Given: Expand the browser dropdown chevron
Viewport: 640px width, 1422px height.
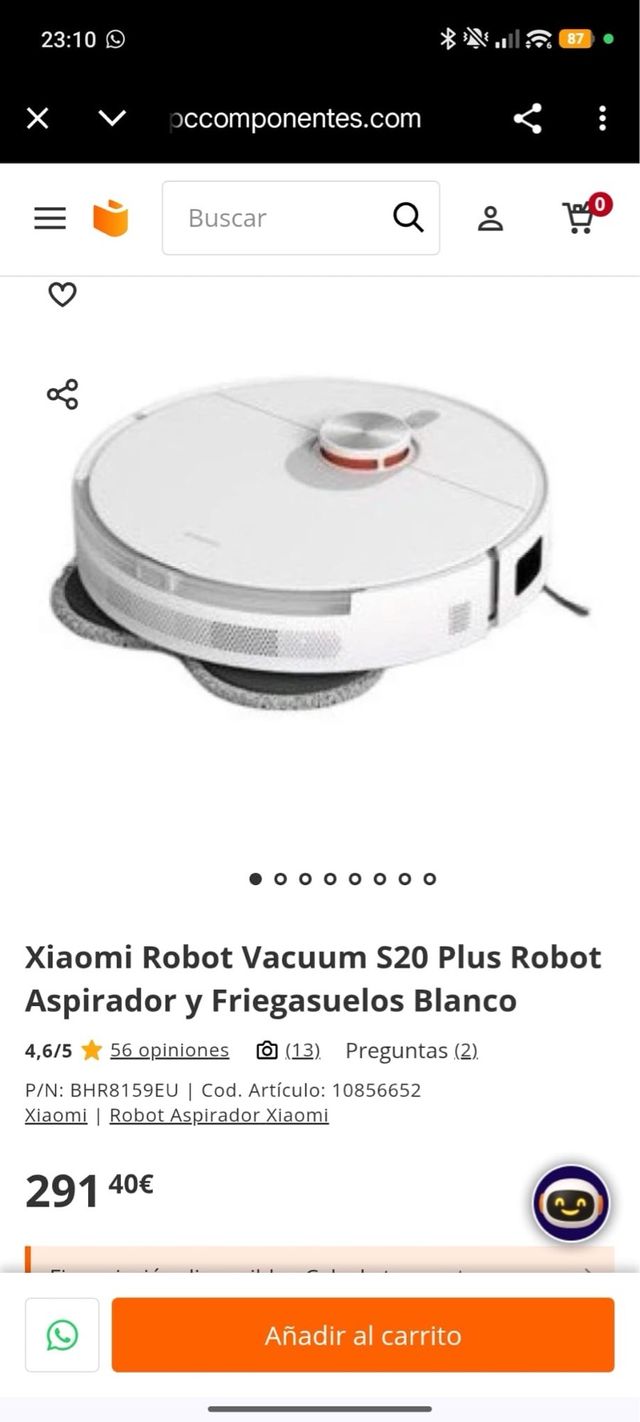Looking at the screenshot, I should pyautogui.click(x=112, y=119).
